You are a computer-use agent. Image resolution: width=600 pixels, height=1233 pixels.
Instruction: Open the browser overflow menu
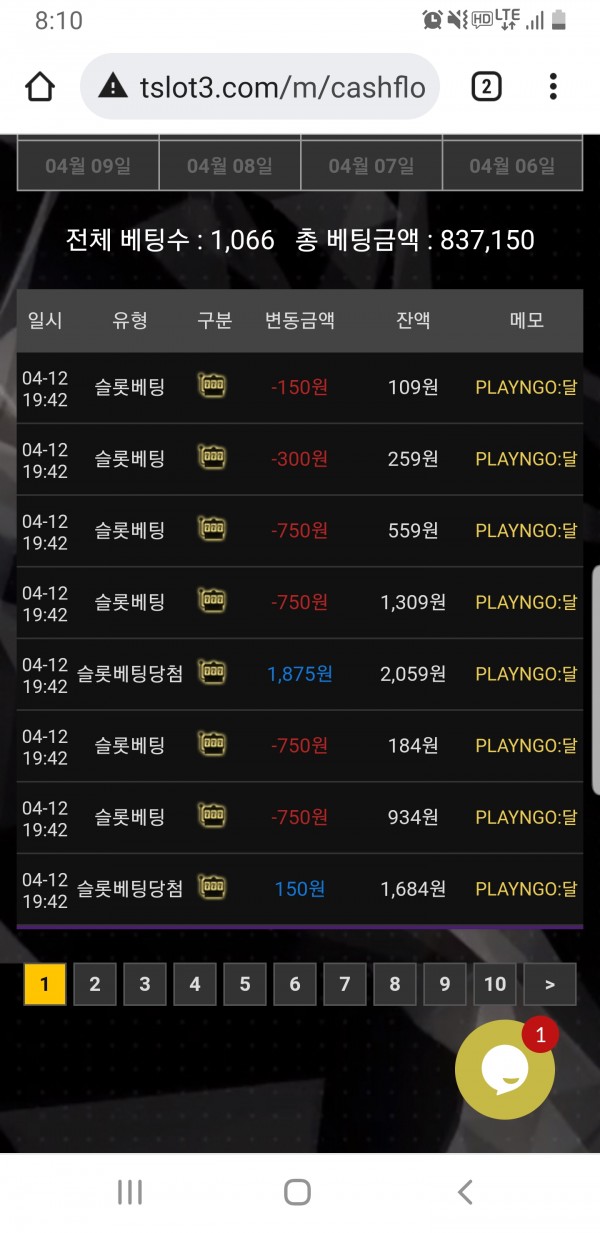tap(553, 87)
